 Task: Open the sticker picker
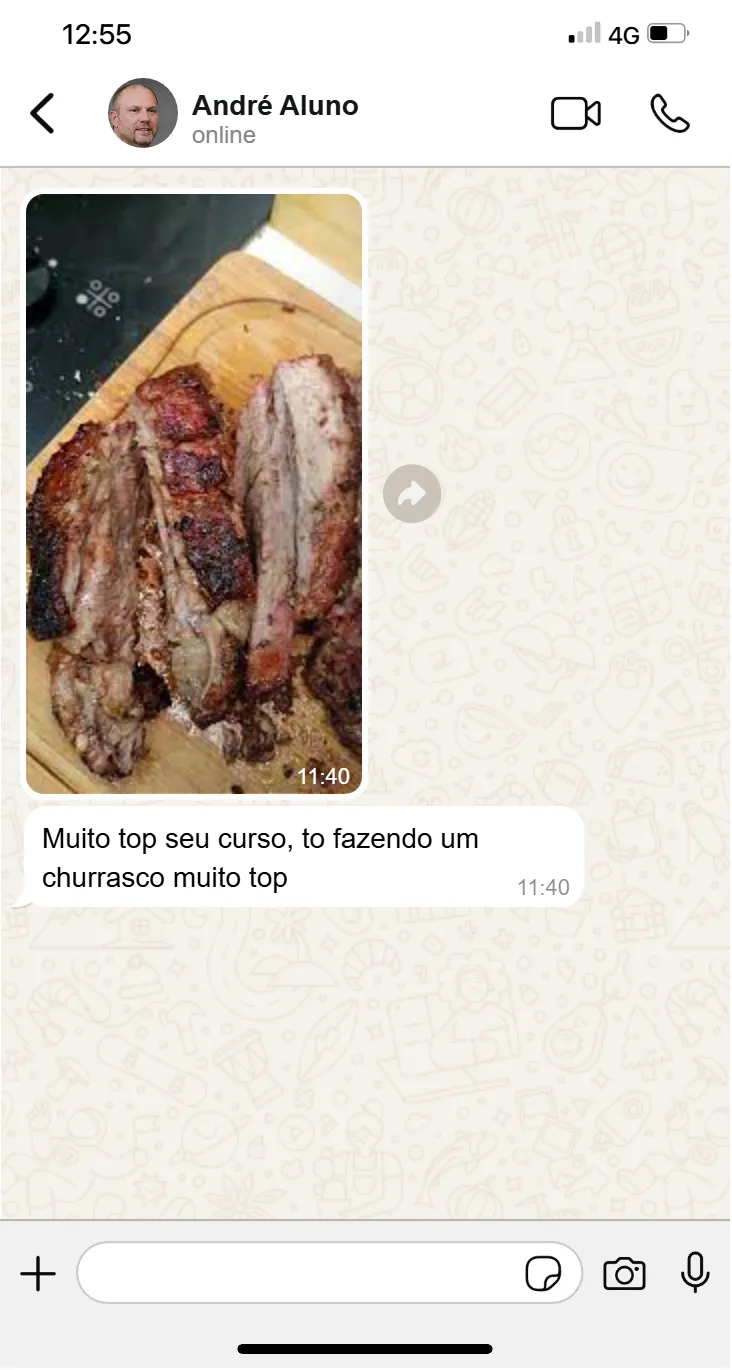click(x=543, y=1274)
